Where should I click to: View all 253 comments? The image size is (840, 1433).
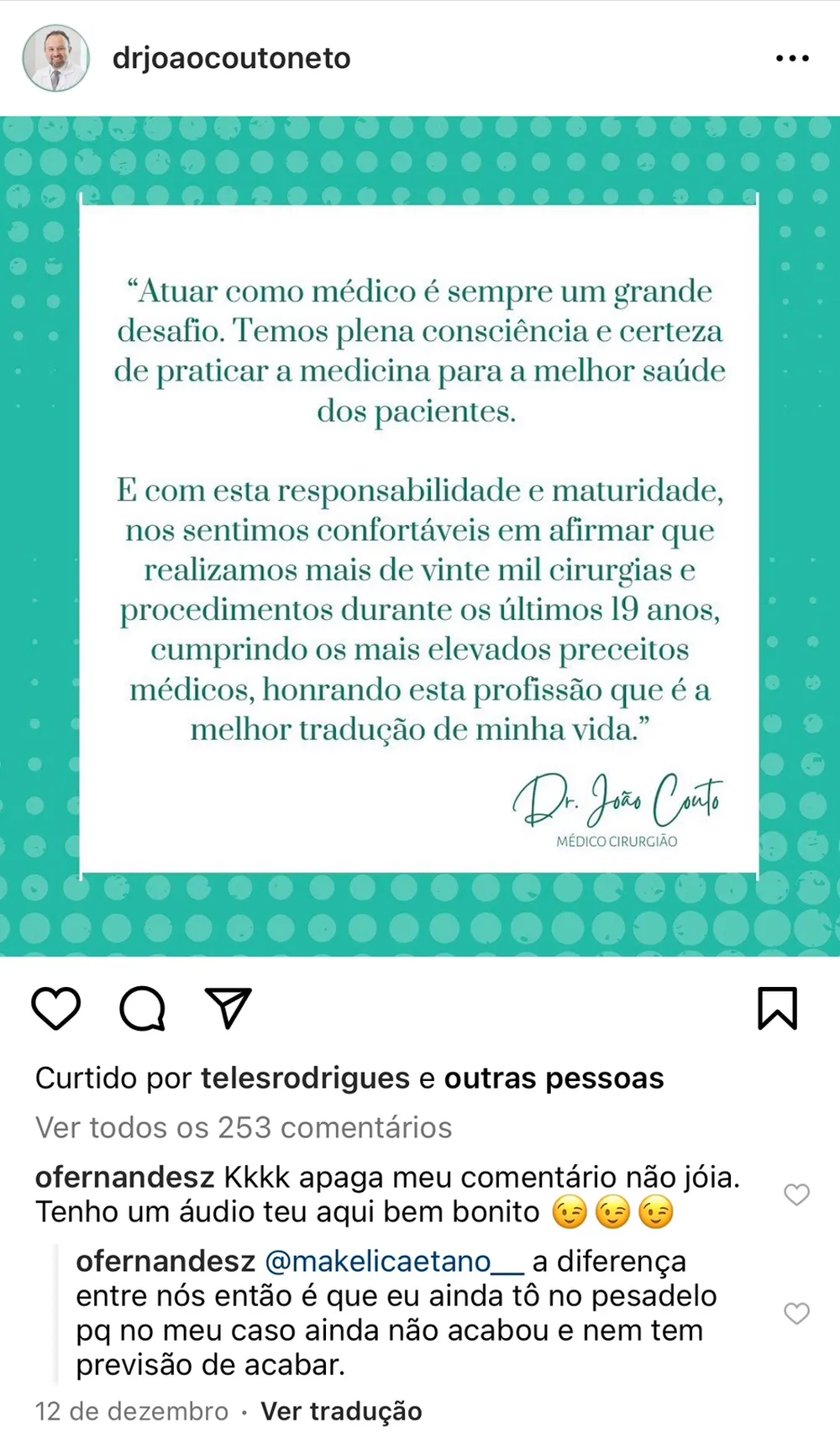coord(244,1127)
